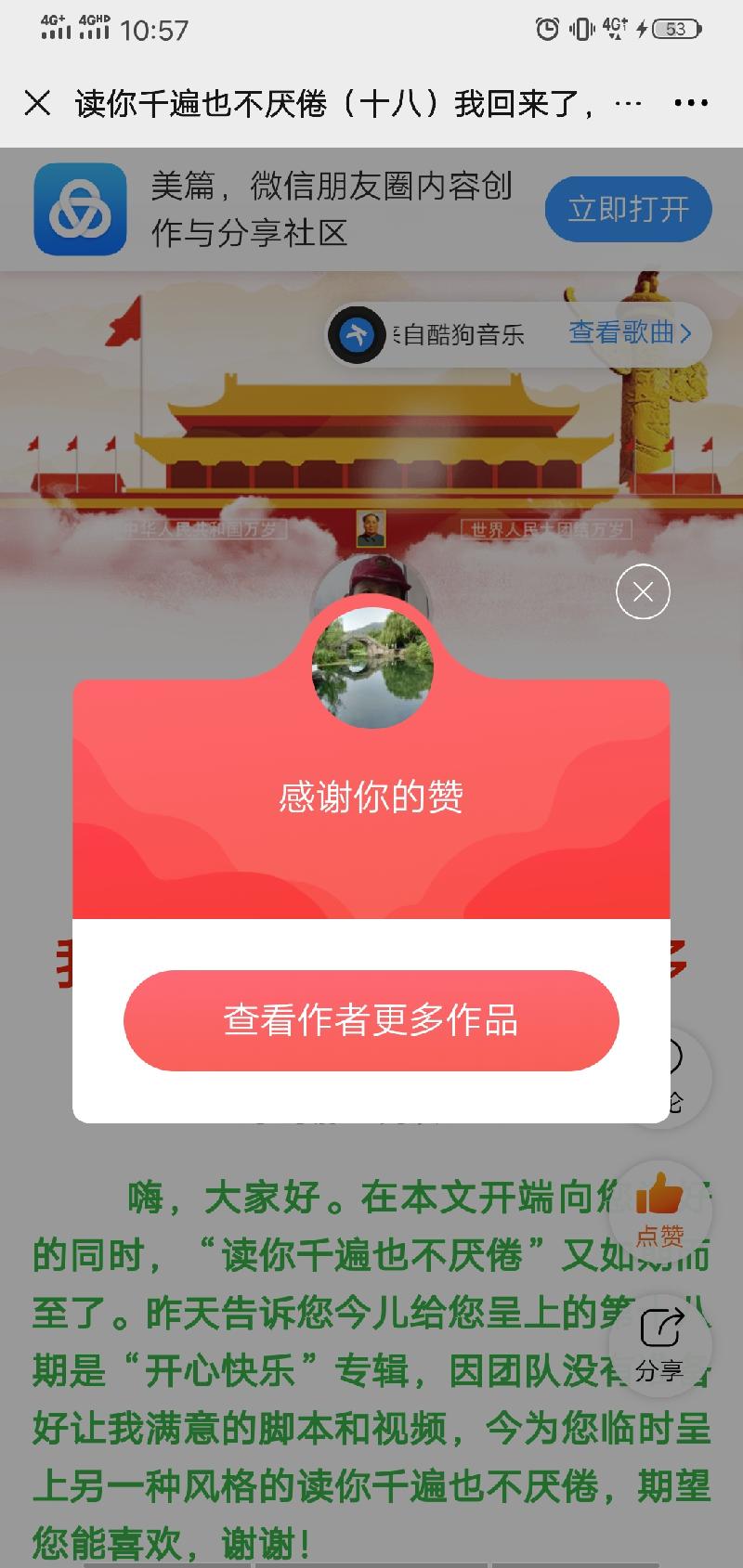Share the article via 分享

[659, 1343]
